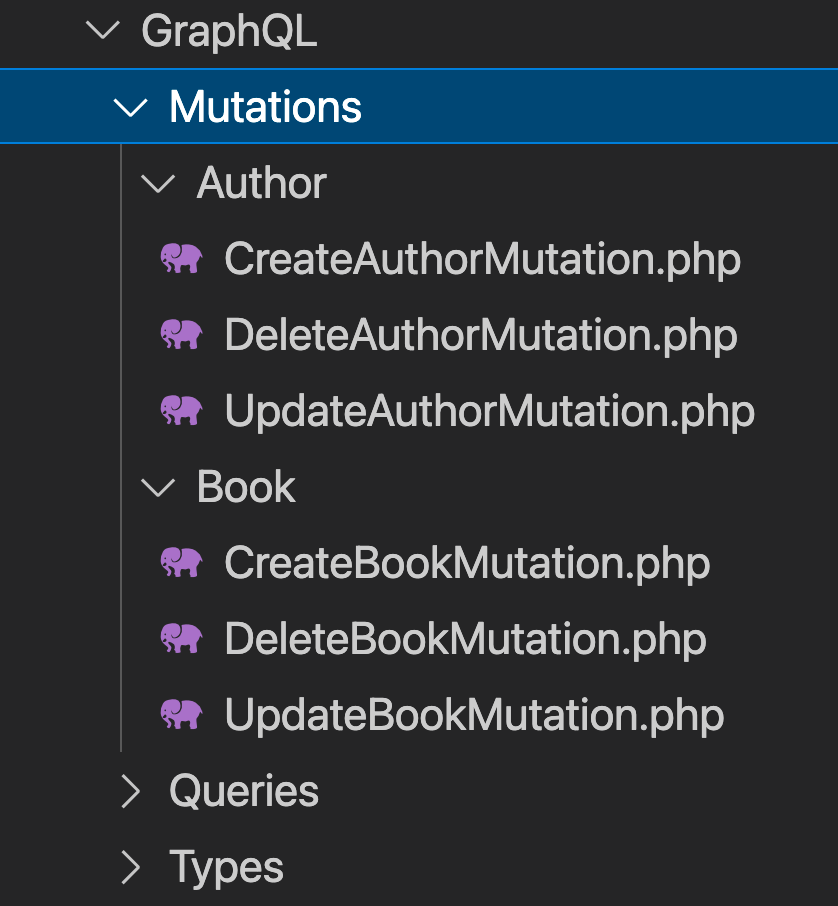
Task: Open CreateAuthorMutation.php
Action: pos(481,259)
